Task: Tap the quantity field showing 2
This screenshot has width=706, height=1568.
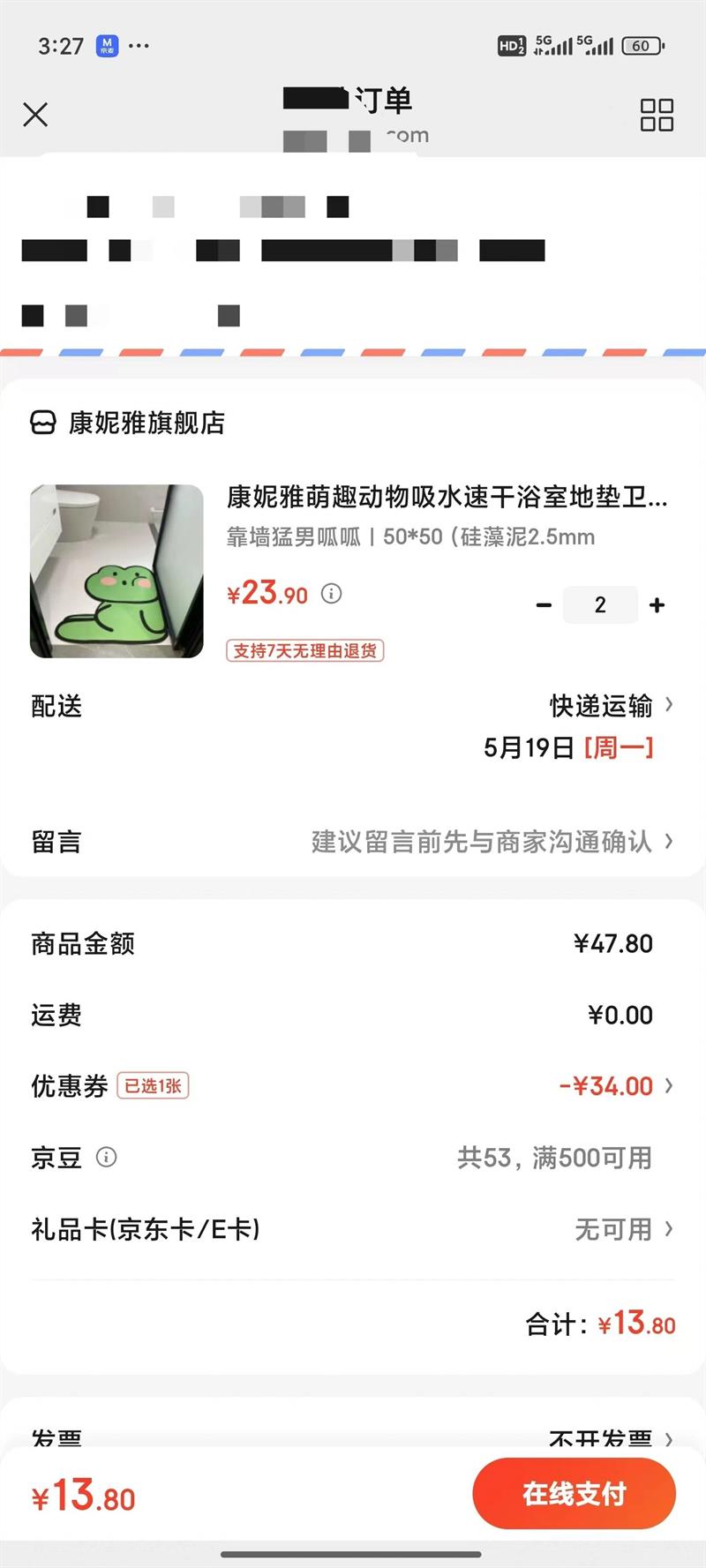Action: [x=600, y=605]
